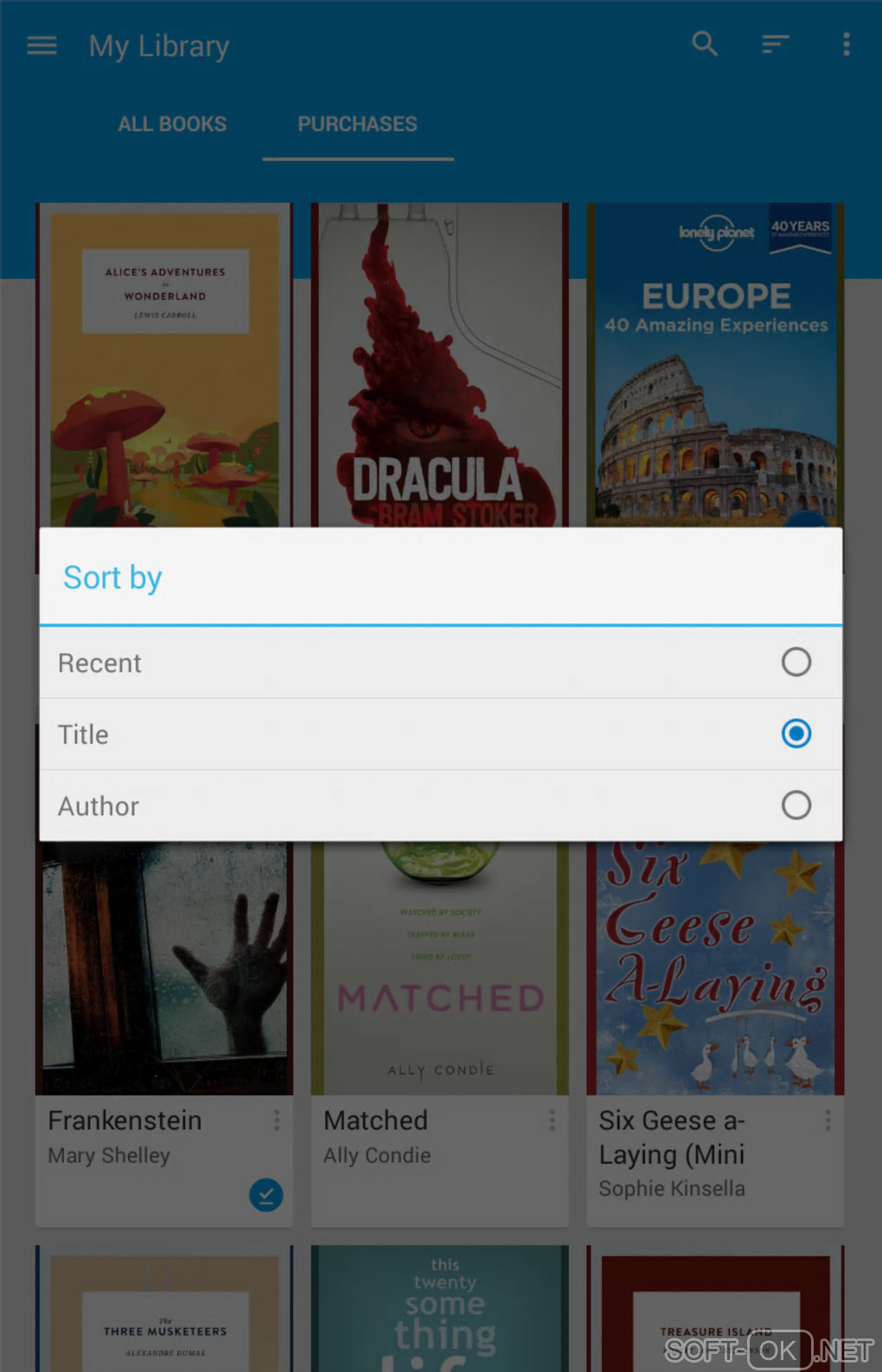Switch to the All Books tab
Image resolution: width=882 pixels, height=1372 pixels.
pyautogui.click(x=172, y=124)
